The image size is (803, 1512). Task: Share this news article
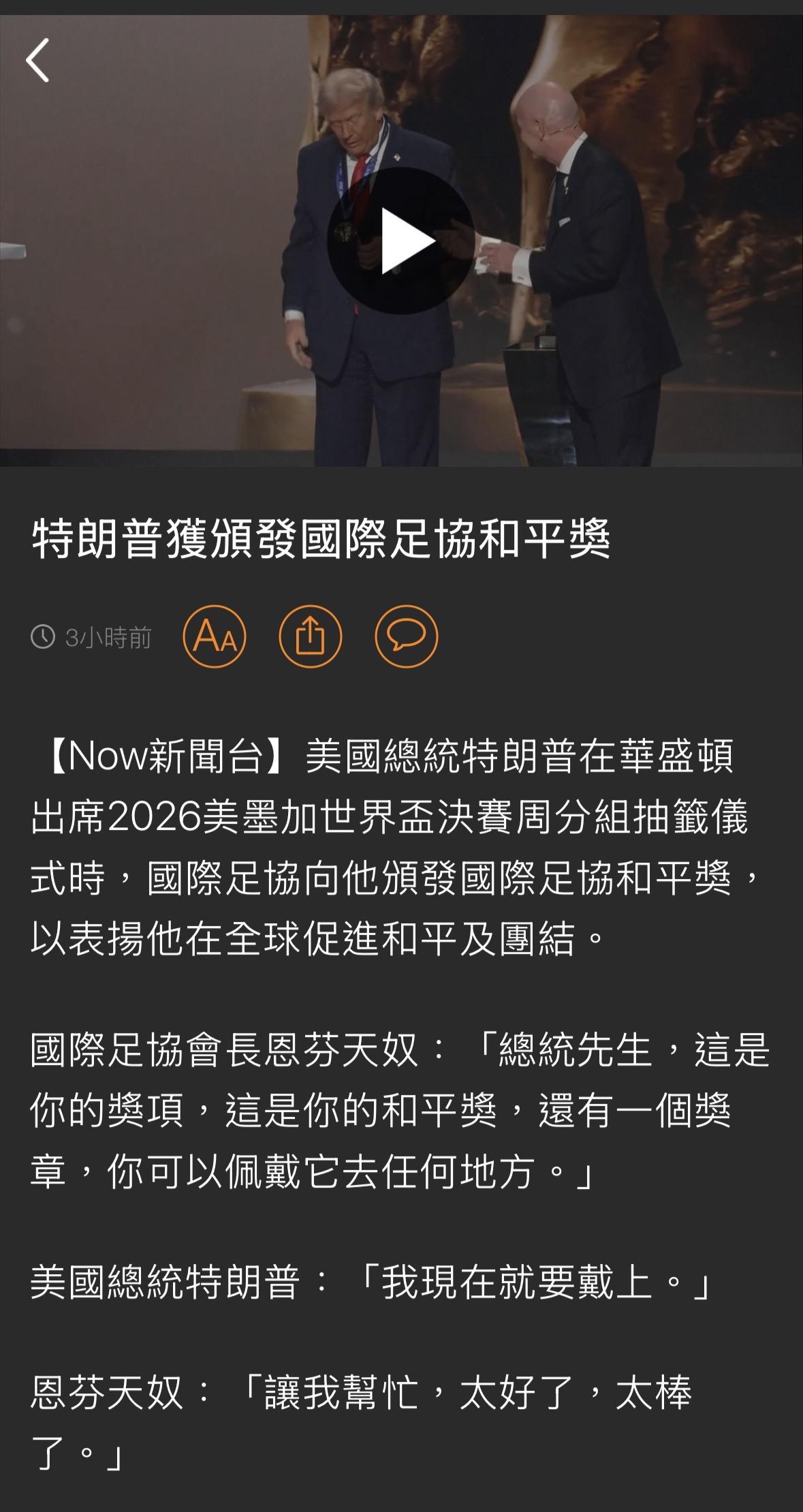tap(311, 637)
